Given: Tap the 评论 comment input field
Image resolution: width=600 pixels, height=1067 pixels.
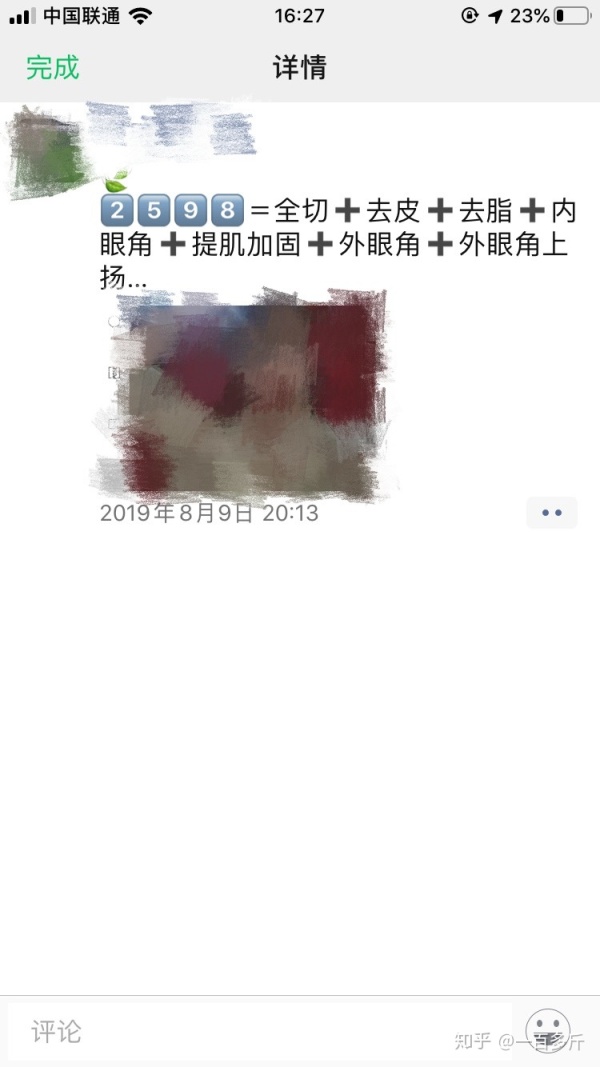Looking at the screenshot, I should [260, 1031].
